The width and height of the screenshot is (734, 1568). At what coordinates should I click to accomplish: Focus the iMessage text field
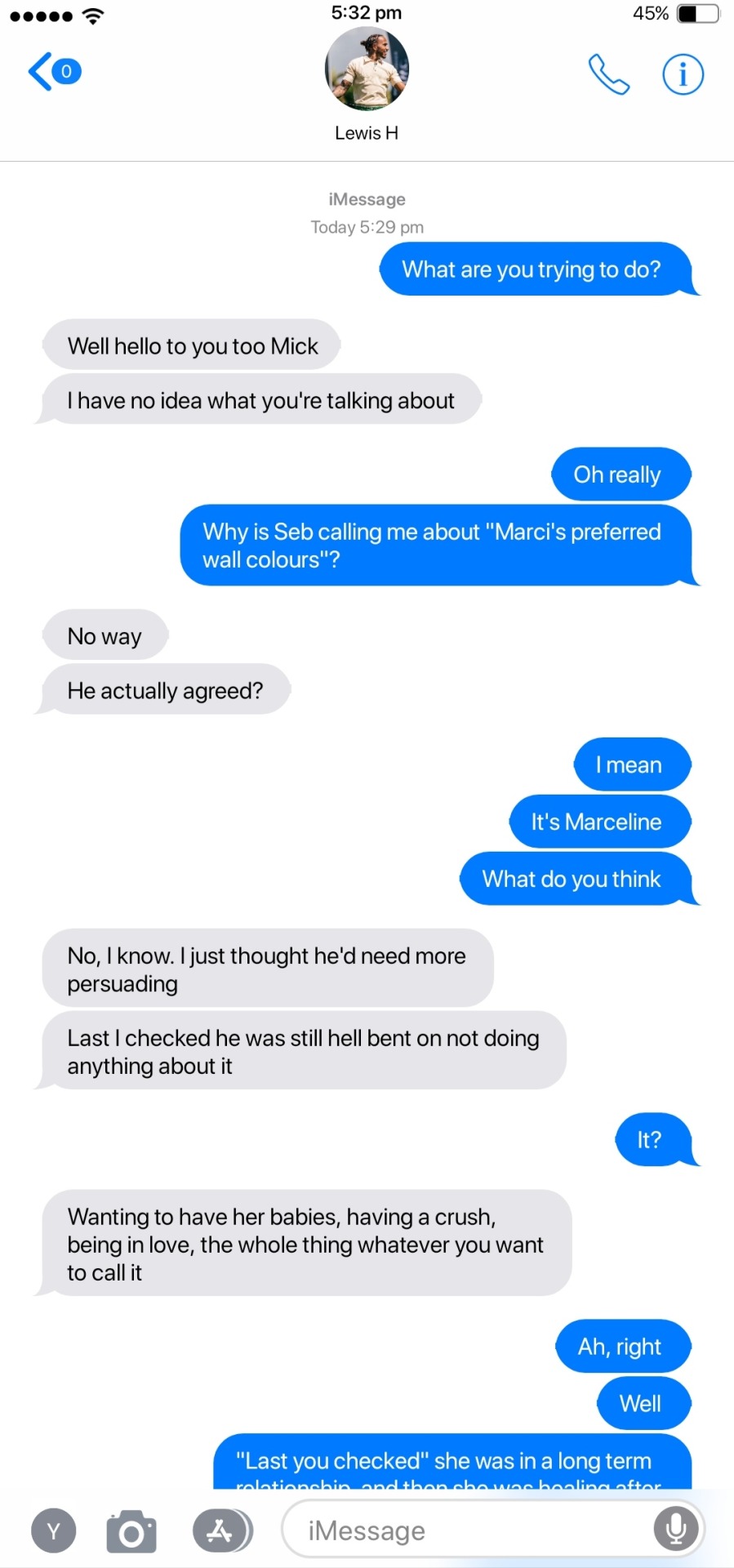click(465, 1531)
